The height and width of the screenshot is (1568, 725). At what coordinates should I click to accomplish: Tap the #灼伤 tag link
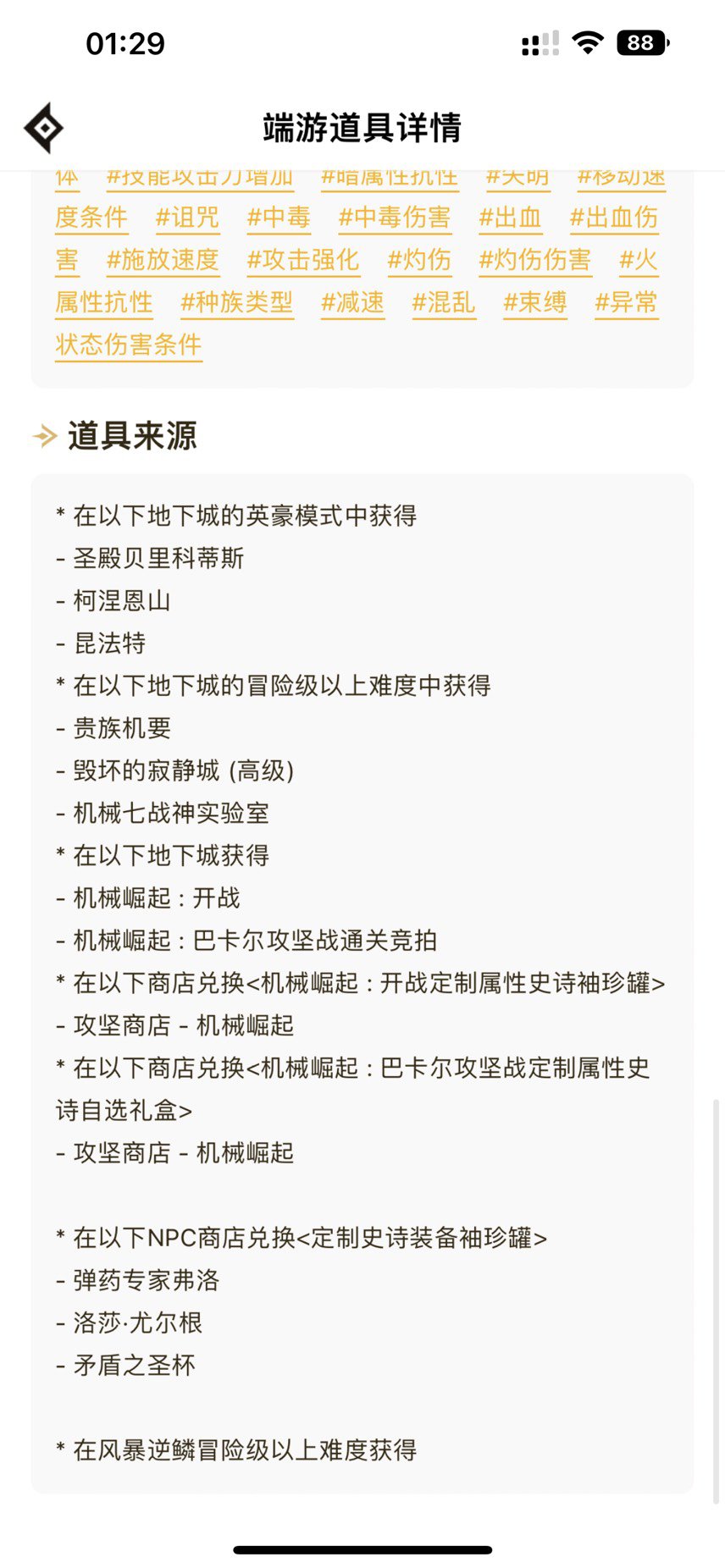coord(419,260)
